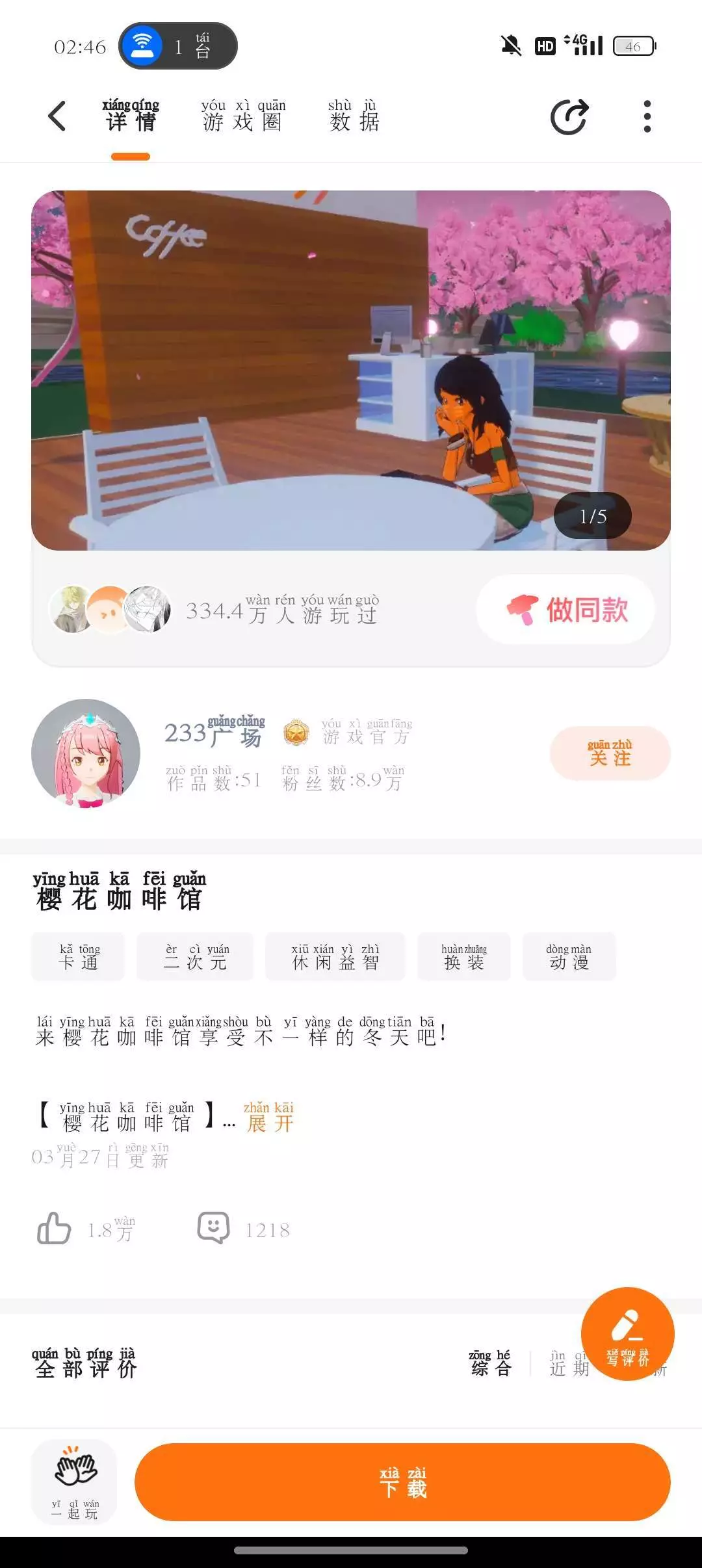The height and width of the screenshot is (1568, 702).
Task: Like this game with the thumbs-up
Action: pos(55,1229)
